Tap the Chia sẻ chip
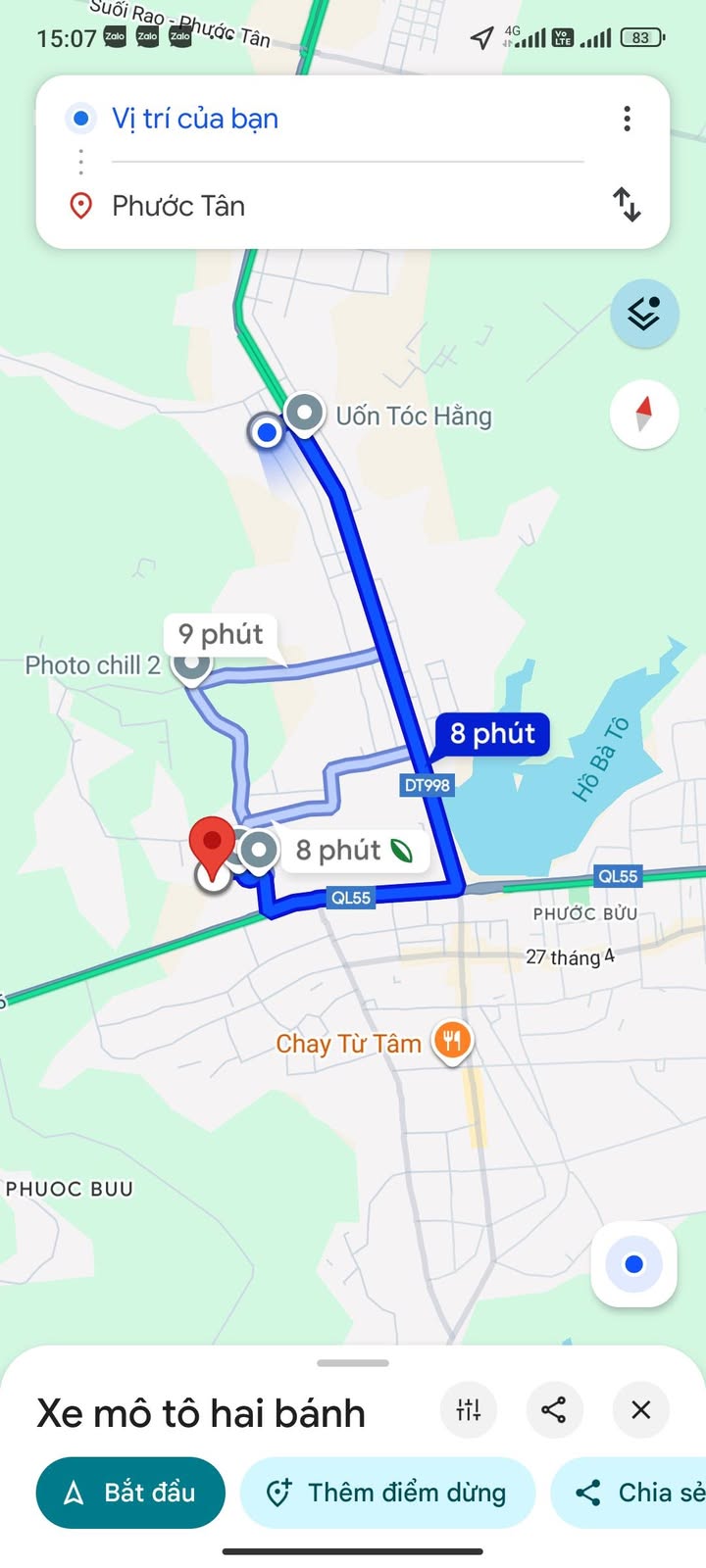This screenshot has height=1568, width=706. click(629, 1493)
